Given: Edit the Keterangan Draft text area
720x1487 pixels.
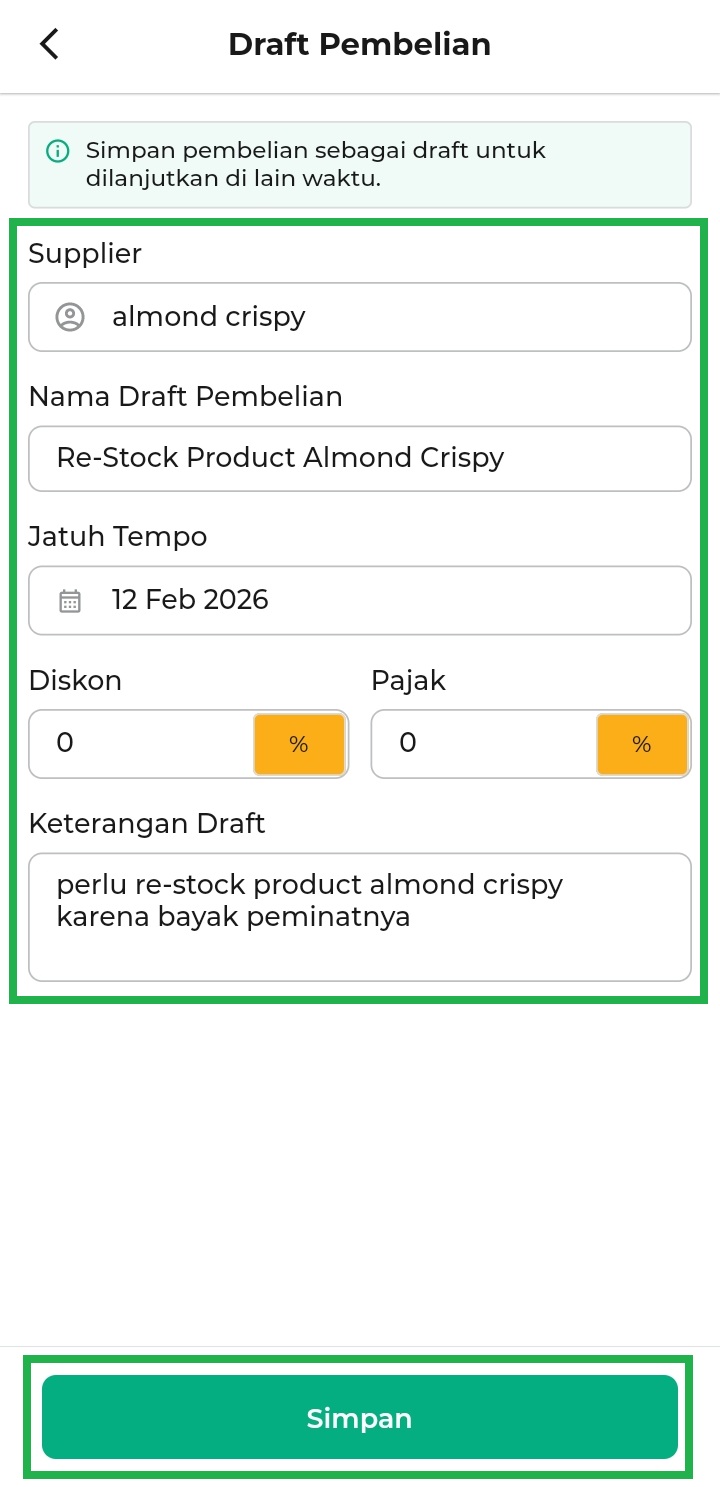Looking at the screenshot, I should (359, 916).
